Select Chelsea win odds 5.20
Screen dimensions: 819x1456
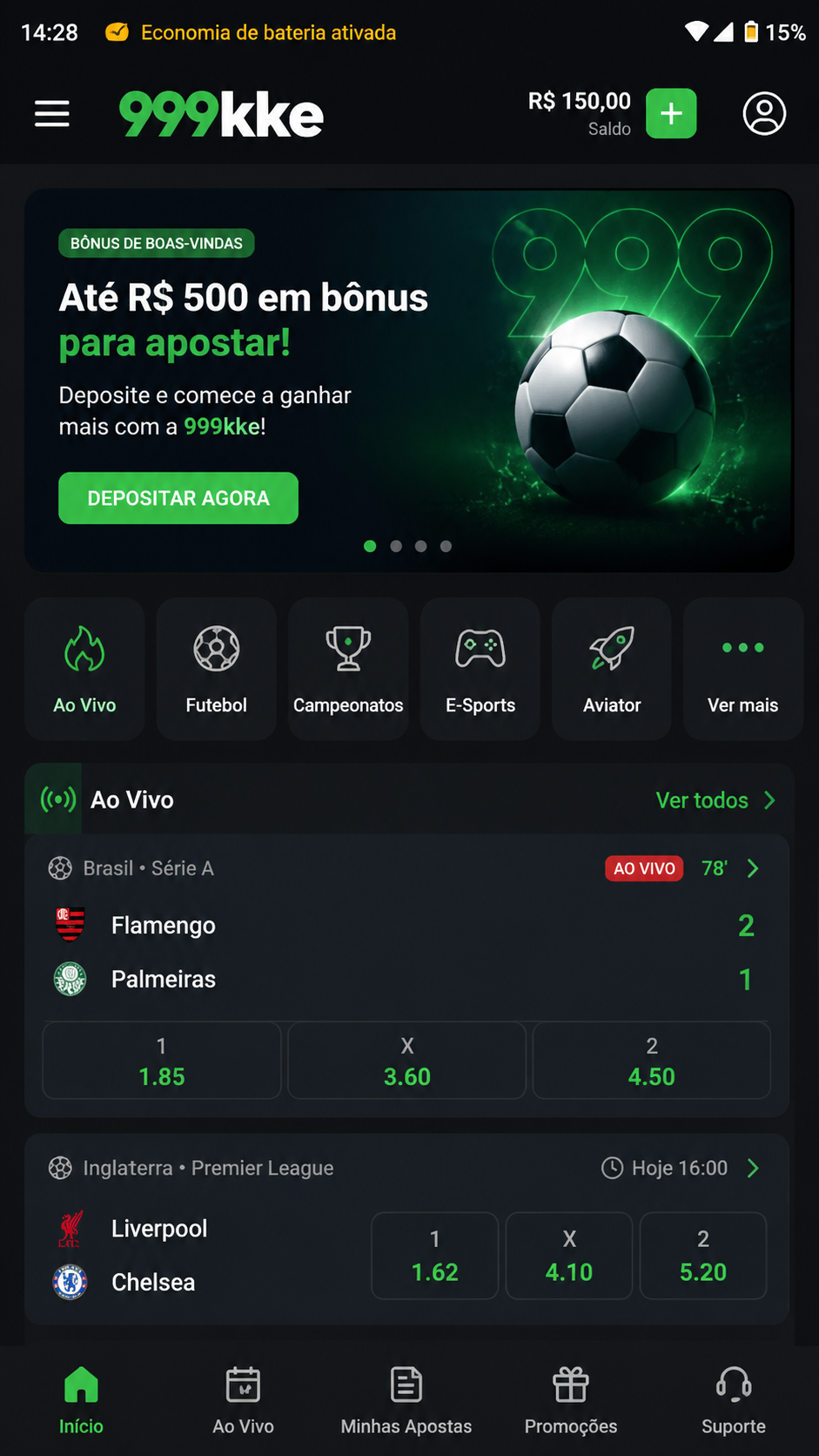click(x=703, y=1256)
